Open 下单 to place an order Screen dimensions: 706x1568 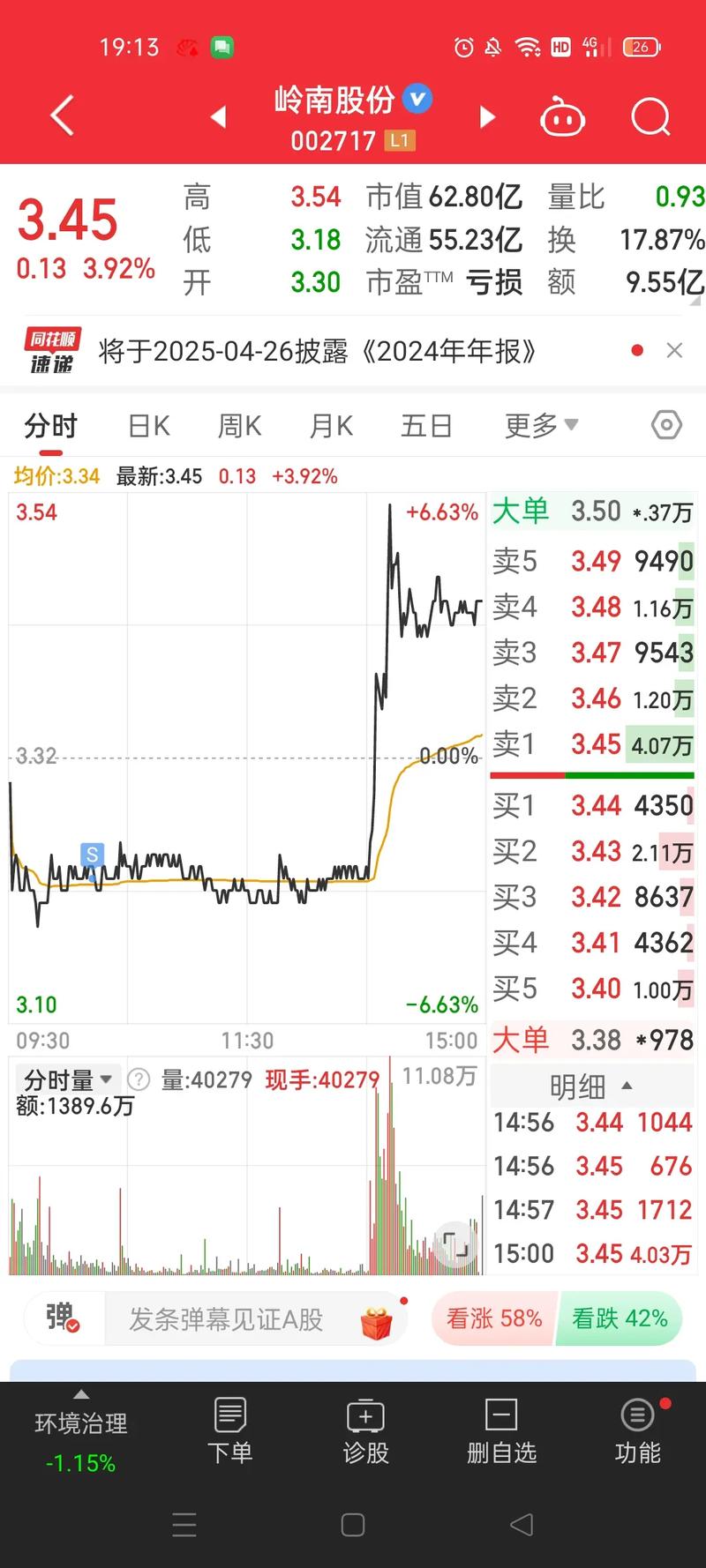[229, 1432]
